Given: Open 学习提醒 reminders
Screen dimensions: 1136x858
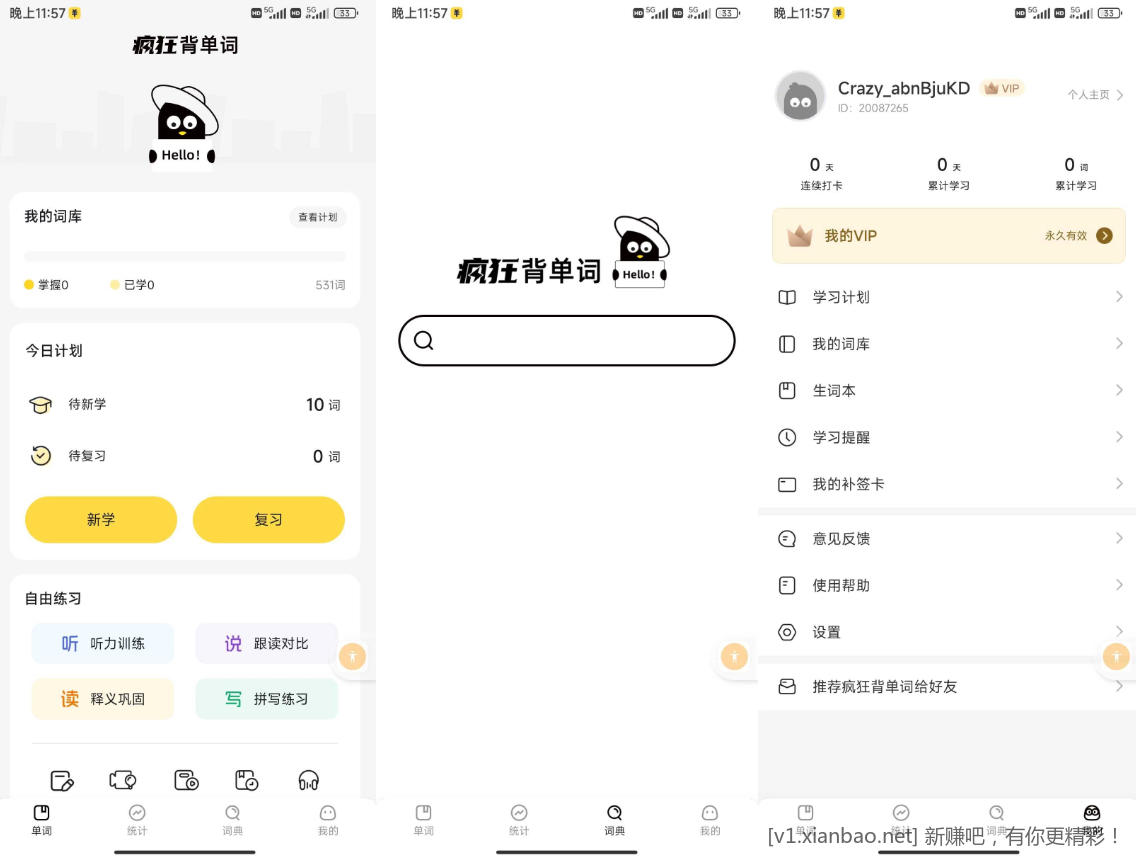Looking at the screenshot, I should tap(948, 438).
